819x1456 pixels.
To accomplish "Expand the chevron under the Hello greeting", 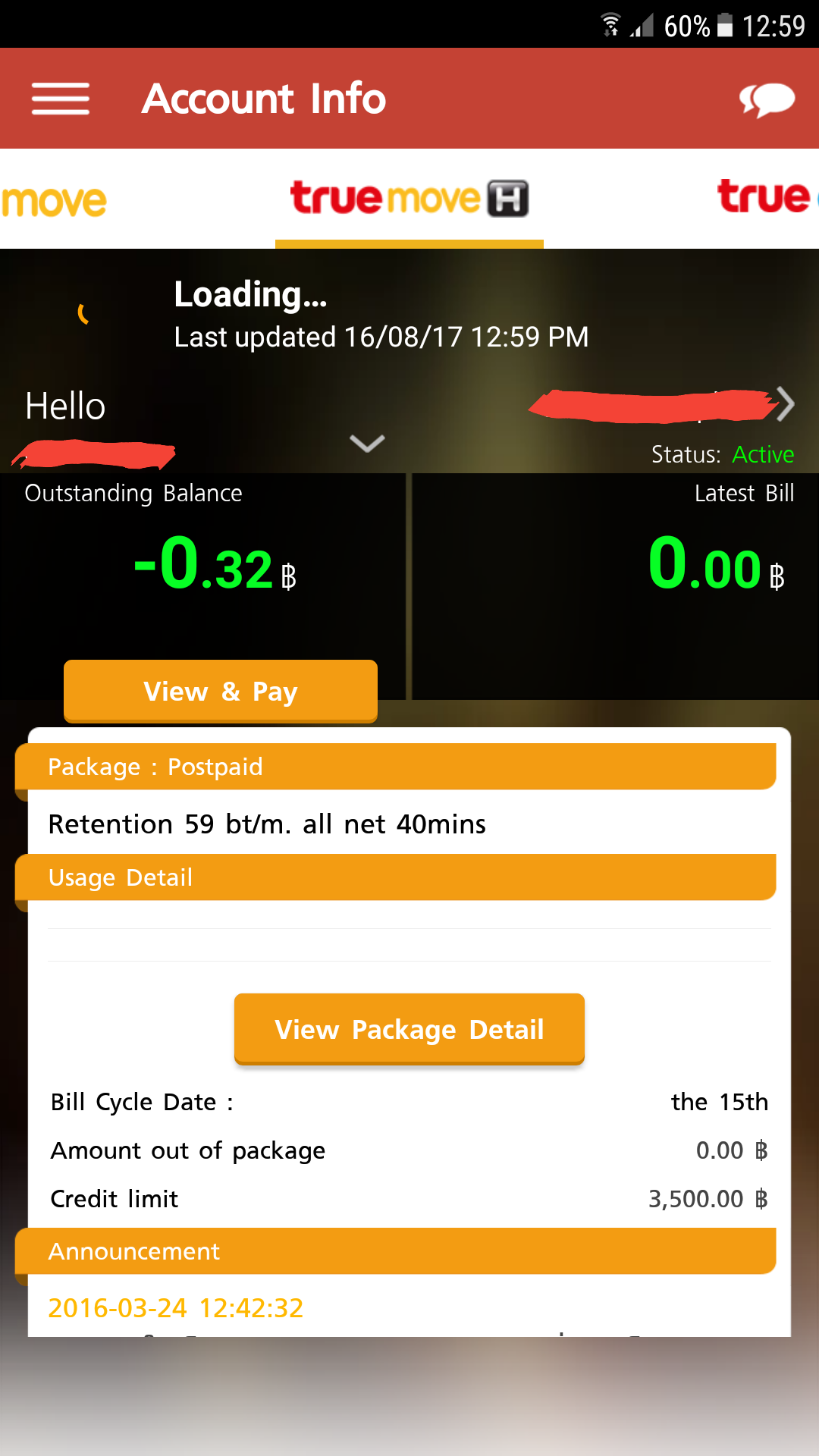I will click(x=367, y=443).
